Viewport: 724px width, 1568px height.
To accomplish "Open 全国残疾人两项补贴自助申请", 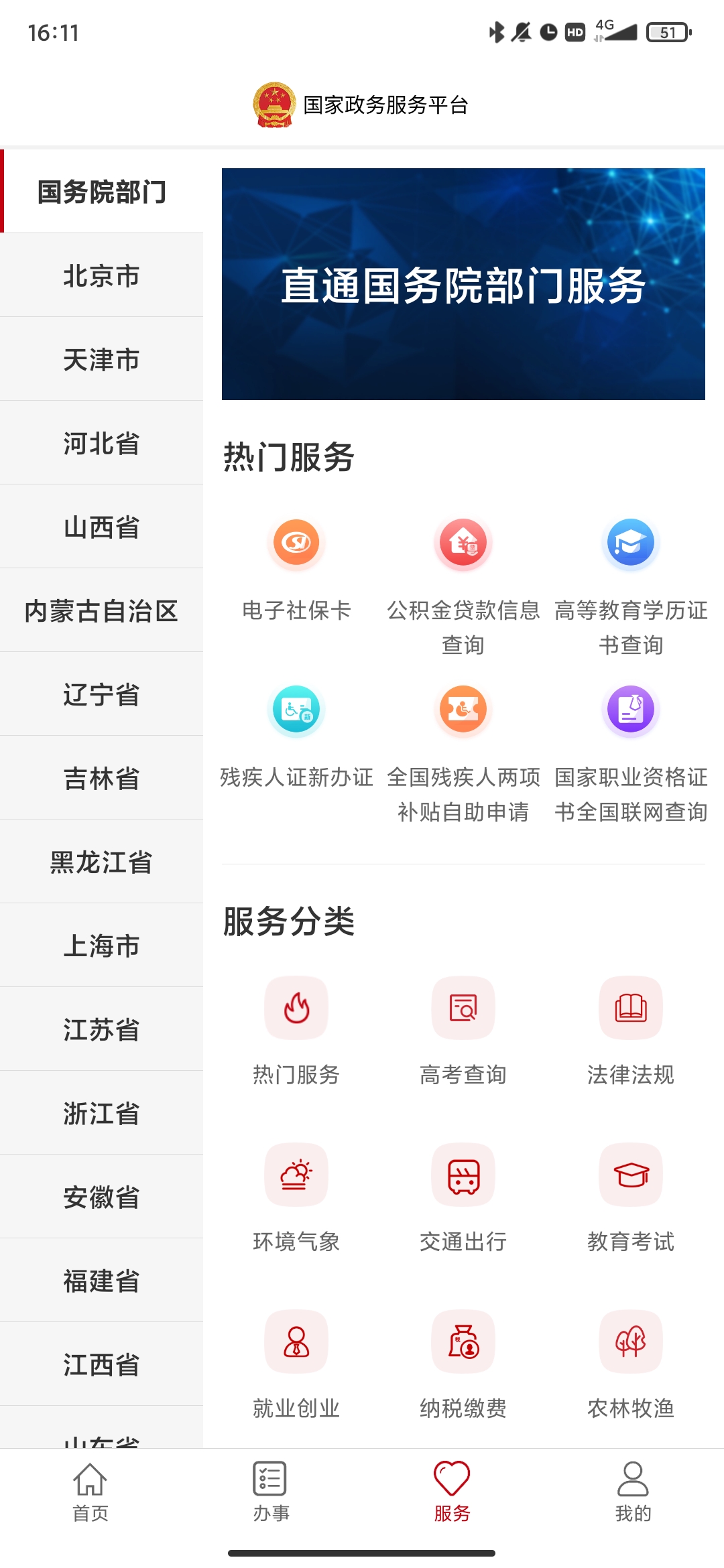I will [463, 712].
